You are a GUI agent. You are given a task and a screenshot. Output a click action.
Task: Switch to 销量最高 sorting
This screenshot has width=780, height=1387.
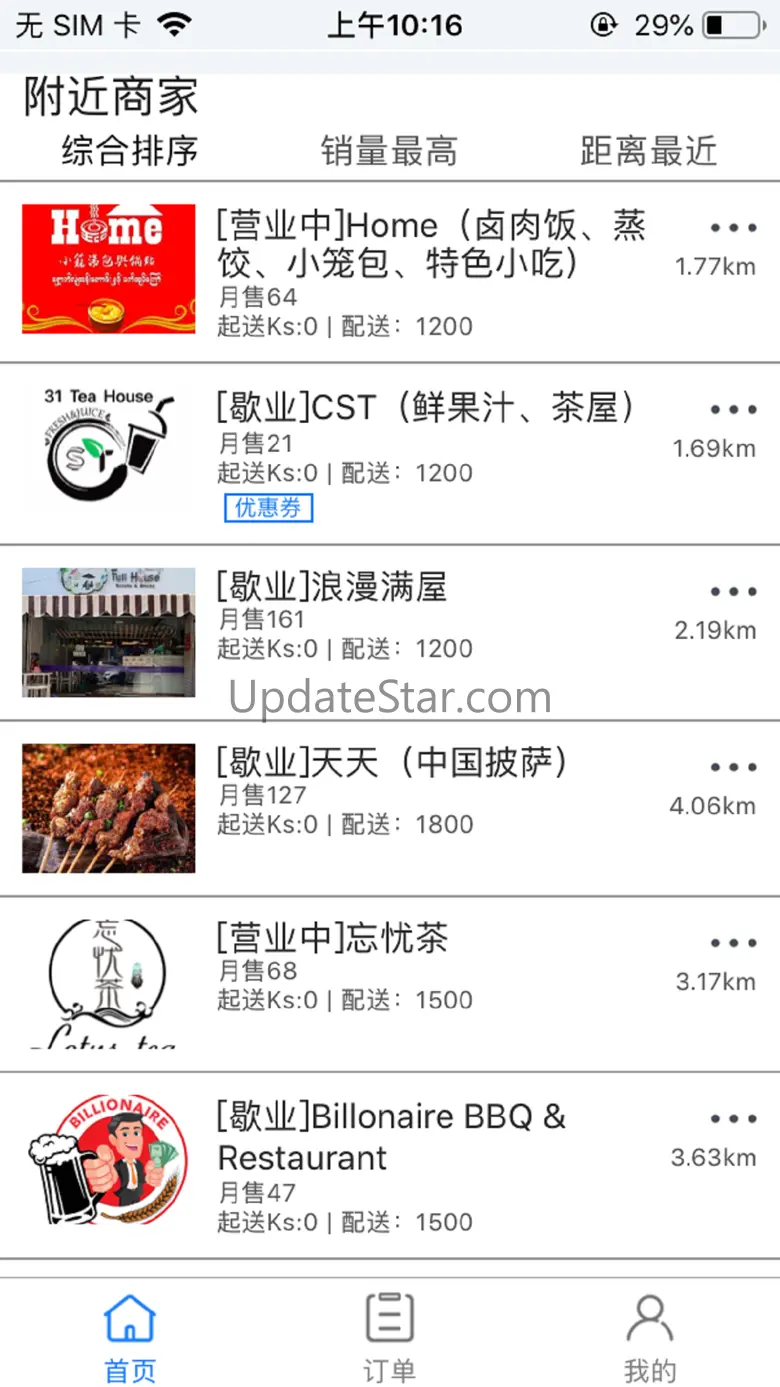[389, 151]
